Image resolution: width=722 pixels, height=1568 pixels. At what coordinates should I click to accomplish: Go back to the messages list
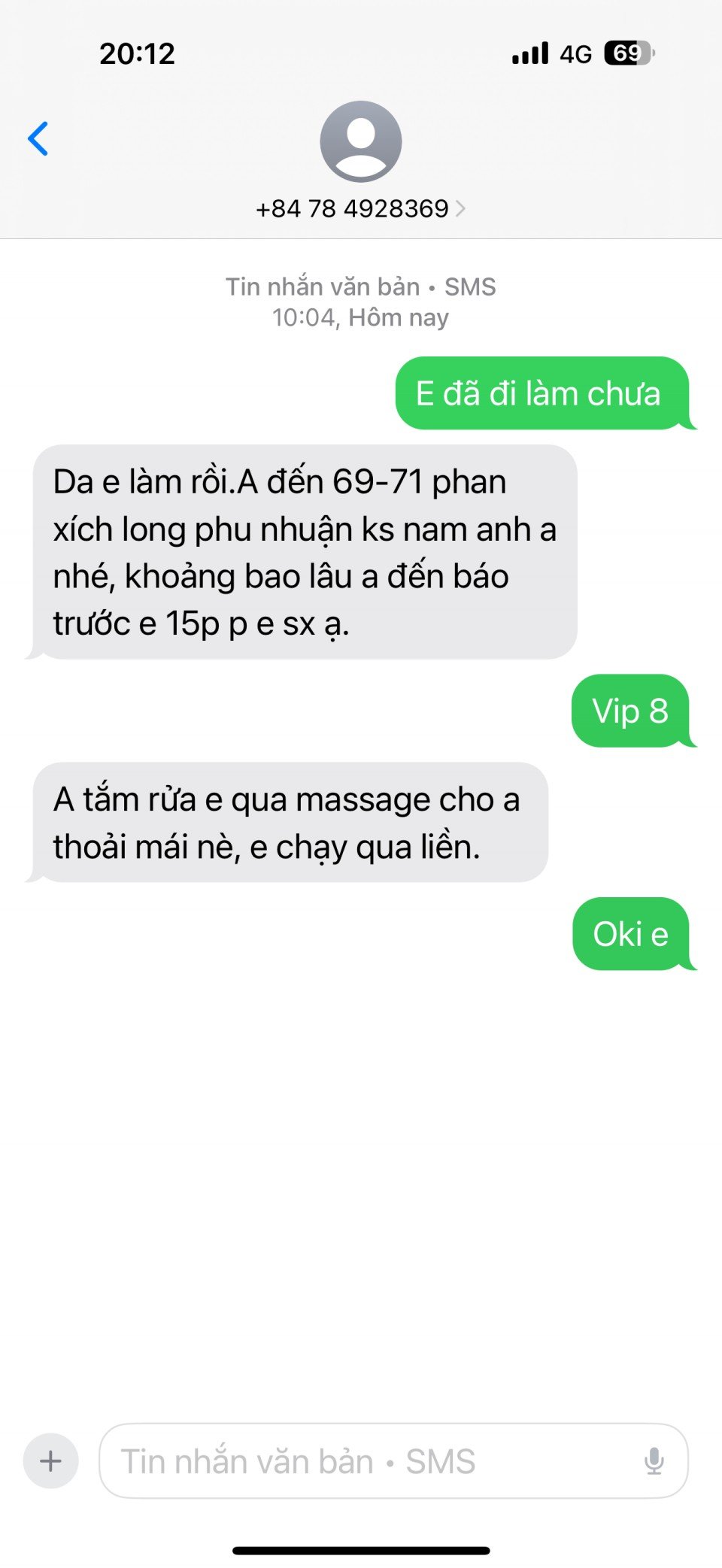[x=38, y=138]
